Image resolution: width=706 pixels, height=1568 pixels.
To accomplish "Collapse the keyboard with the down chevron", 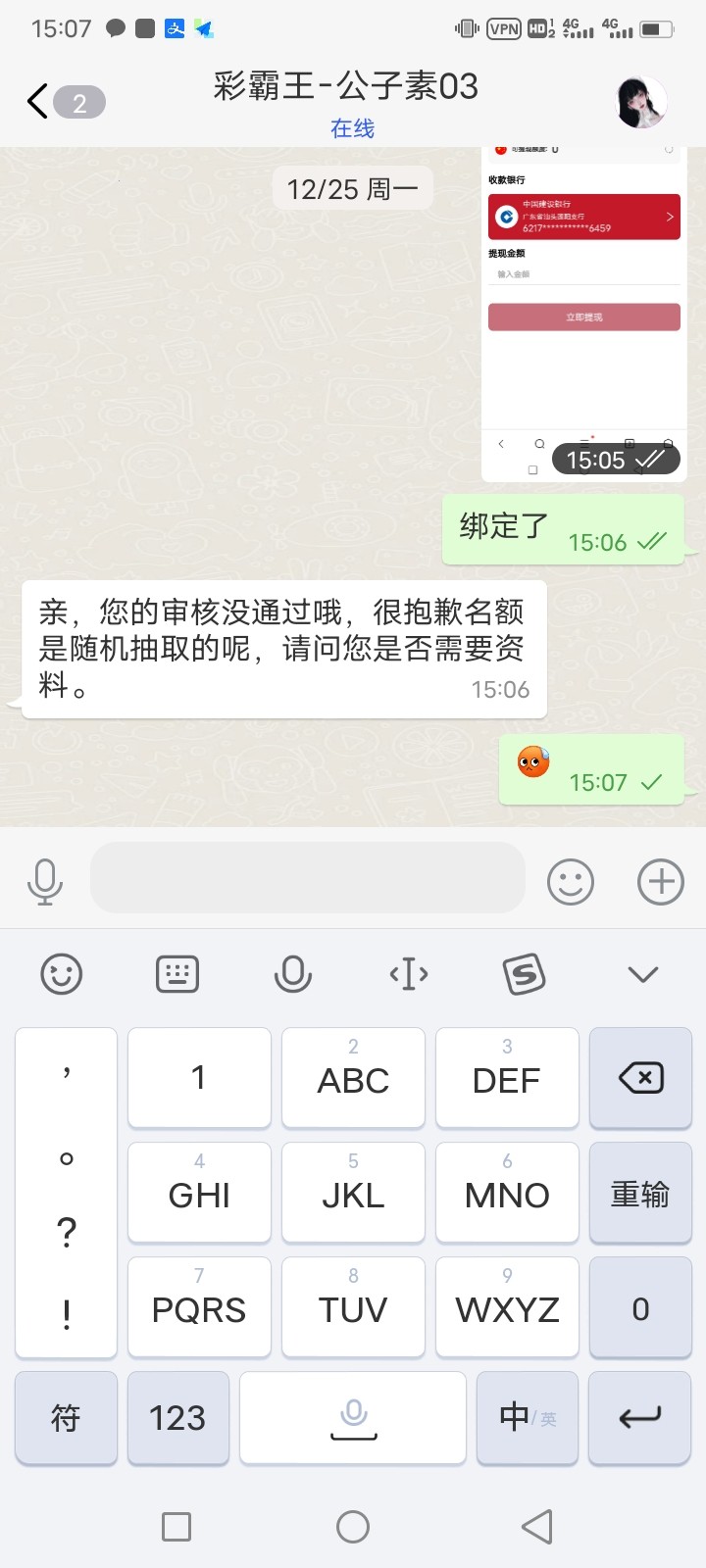I will coord(642,974).
